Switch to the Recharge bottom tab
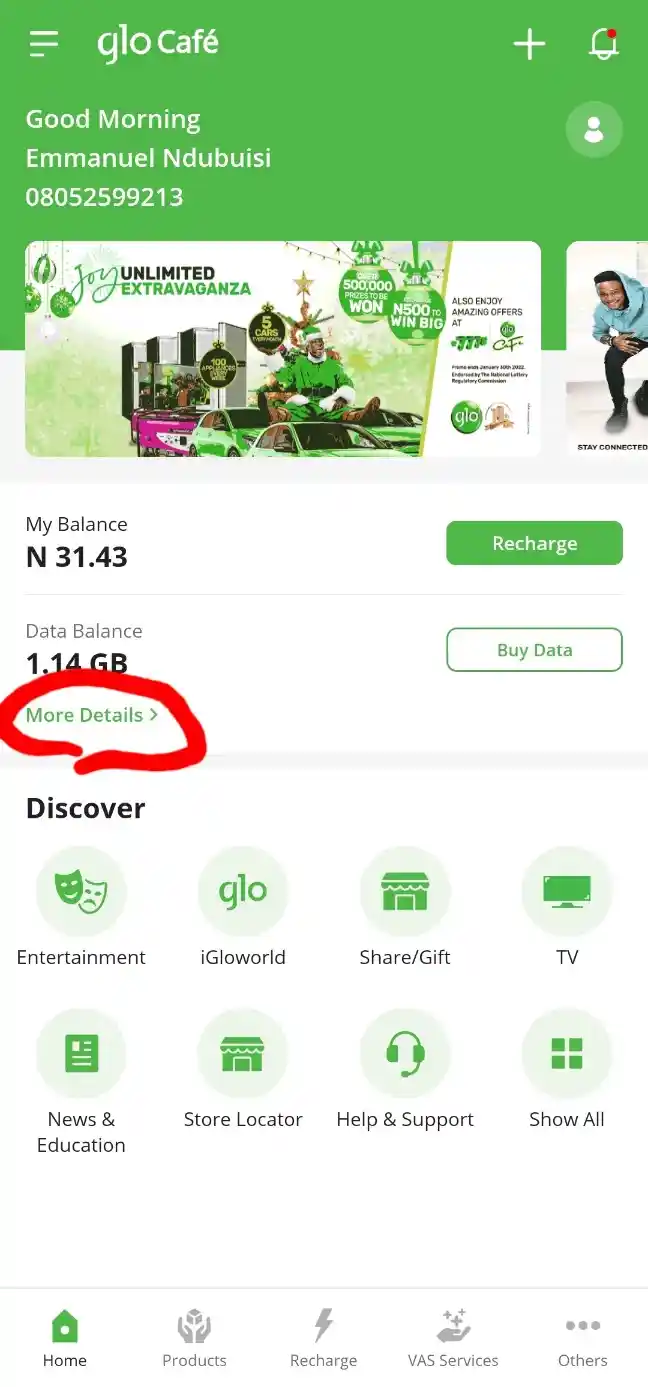648x1387 pixels. pyautogui.click(x=323, y=1338)
